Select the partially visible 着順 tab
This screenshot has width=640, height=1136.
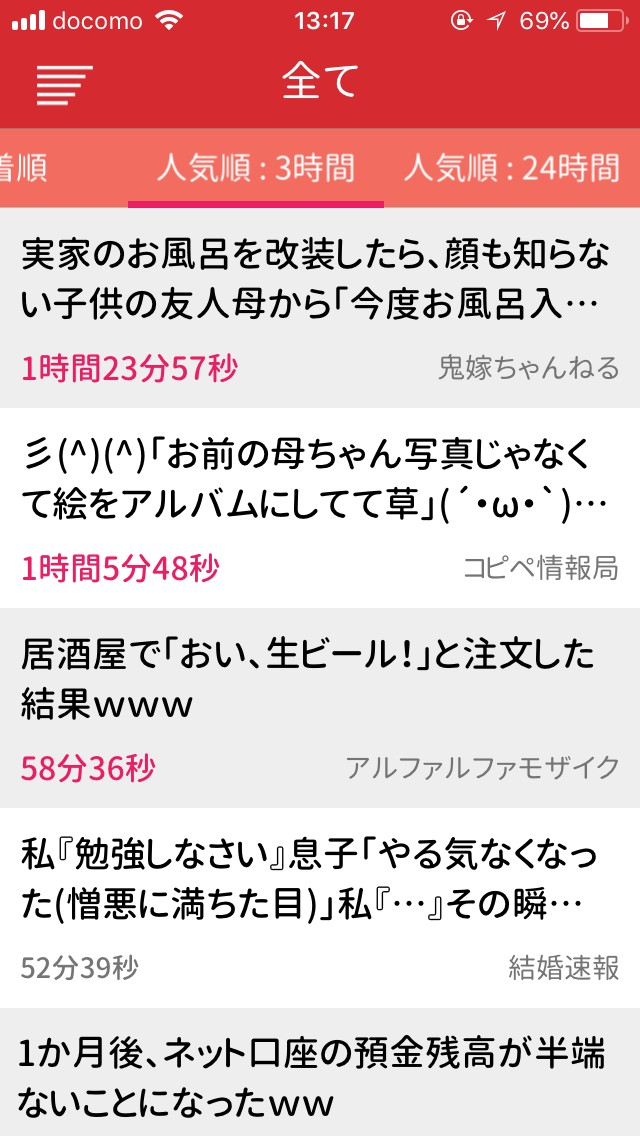point(22,168)
